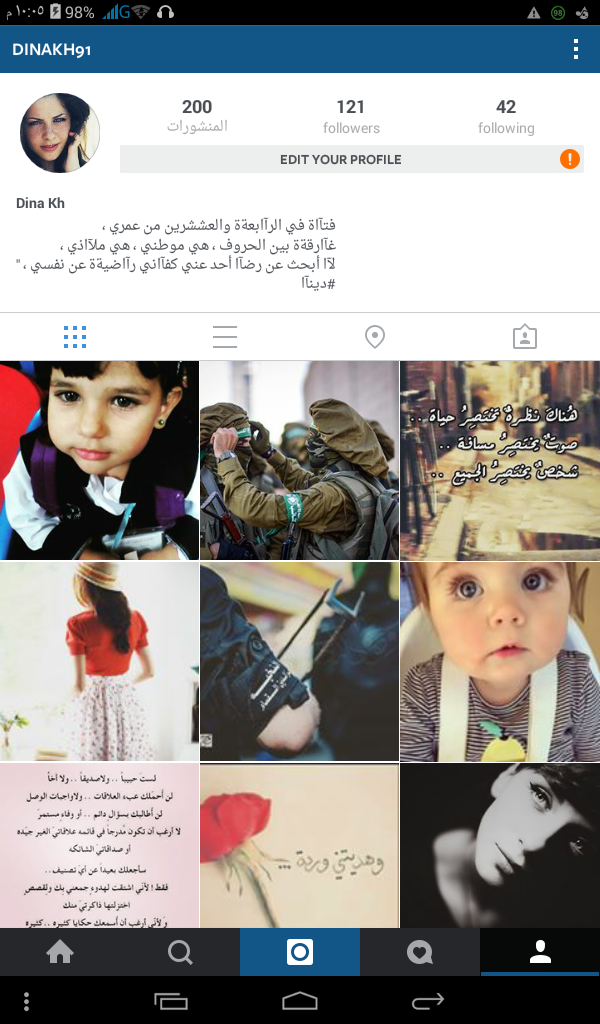The image size is (600, 1024).
Task: View the list of 121 followers
Action: click(x=351, y=117)
